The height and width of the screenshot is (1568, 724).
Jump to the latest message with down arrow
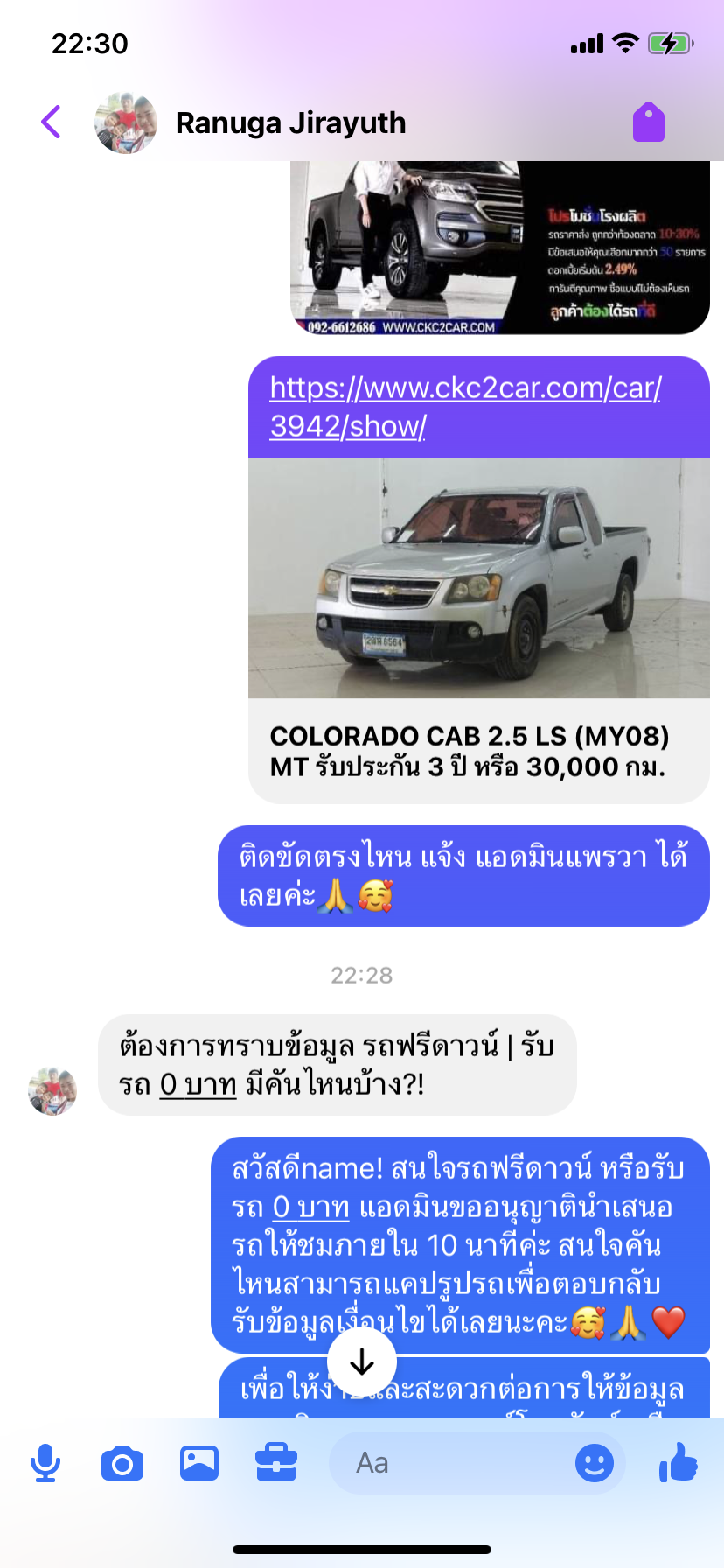click(361, 1361)
